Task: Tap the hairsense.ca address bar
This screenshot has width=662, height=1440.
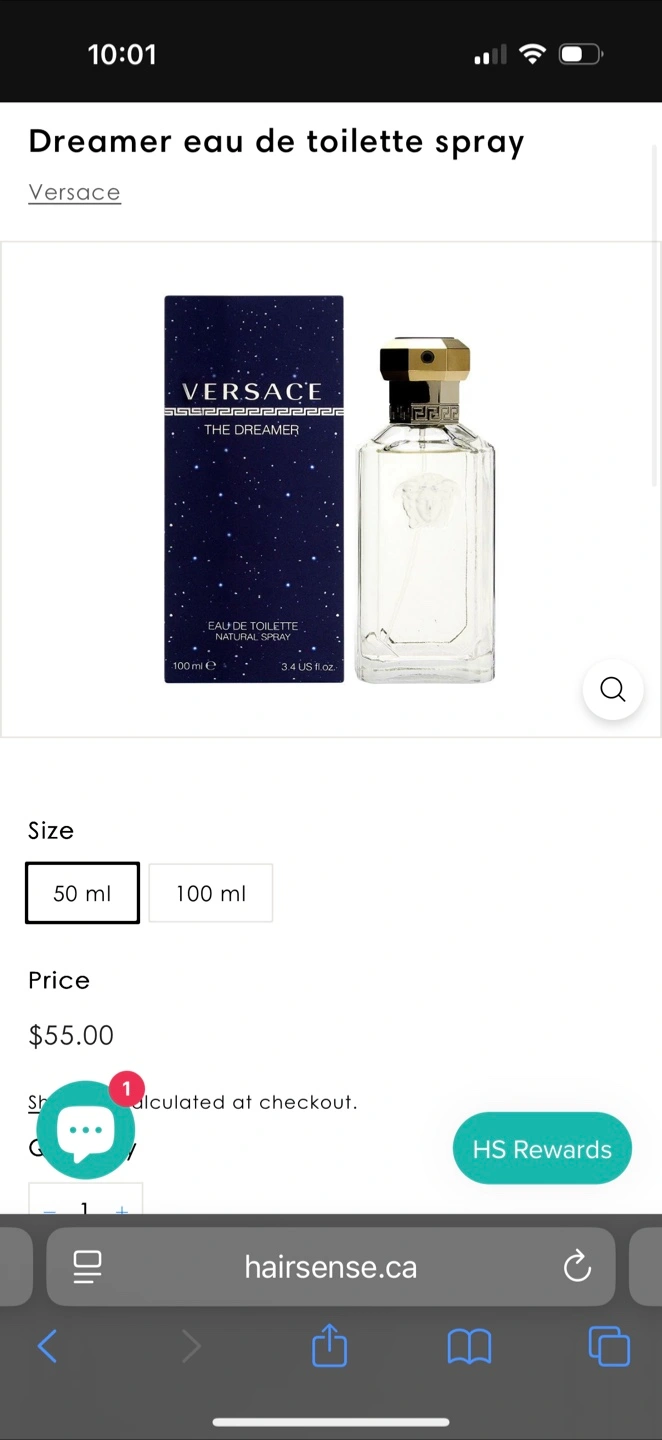Action: tap(330, 1267)
